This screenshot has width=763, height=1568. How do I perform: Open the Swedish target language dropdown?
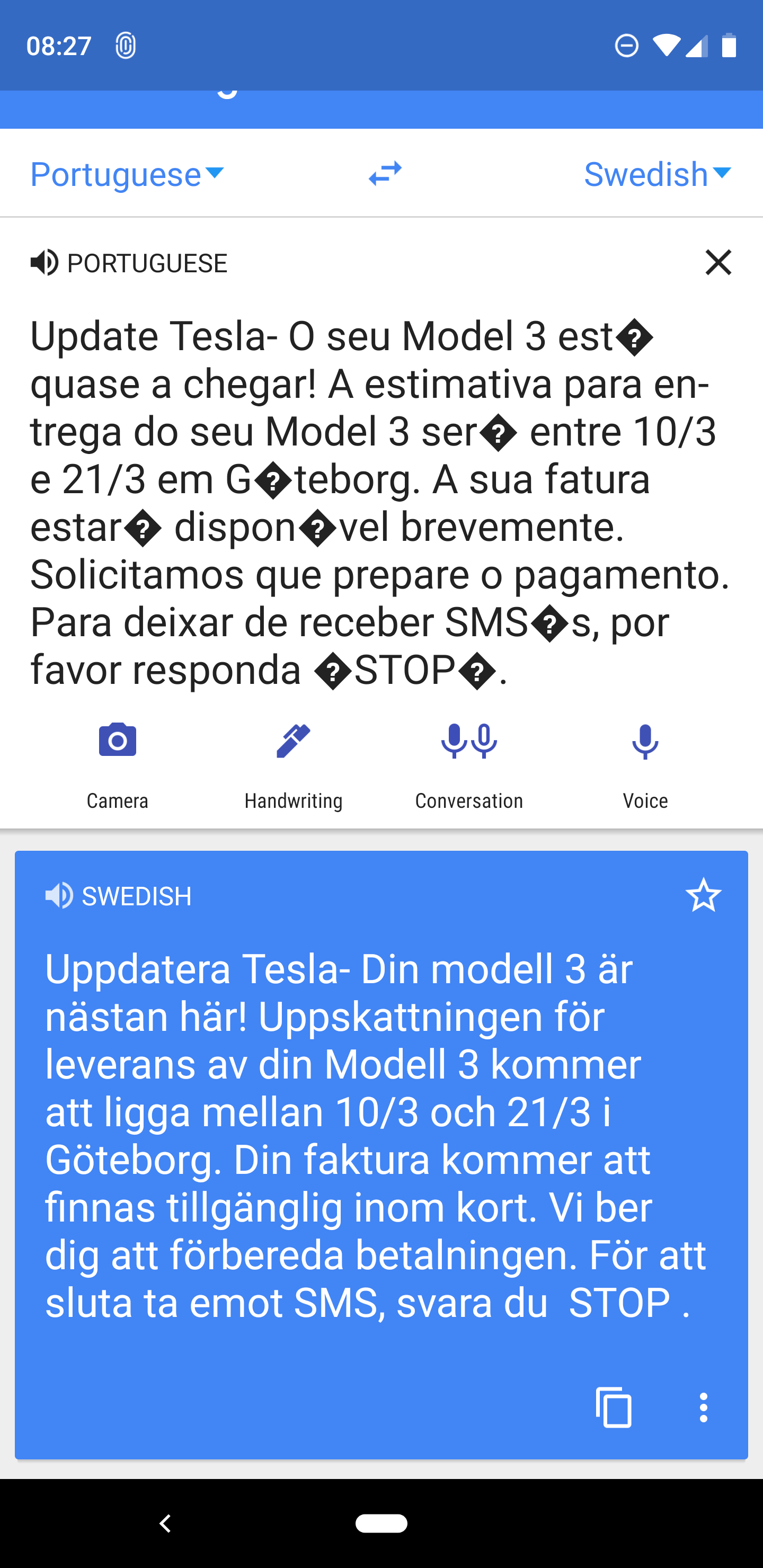[656, 175]
